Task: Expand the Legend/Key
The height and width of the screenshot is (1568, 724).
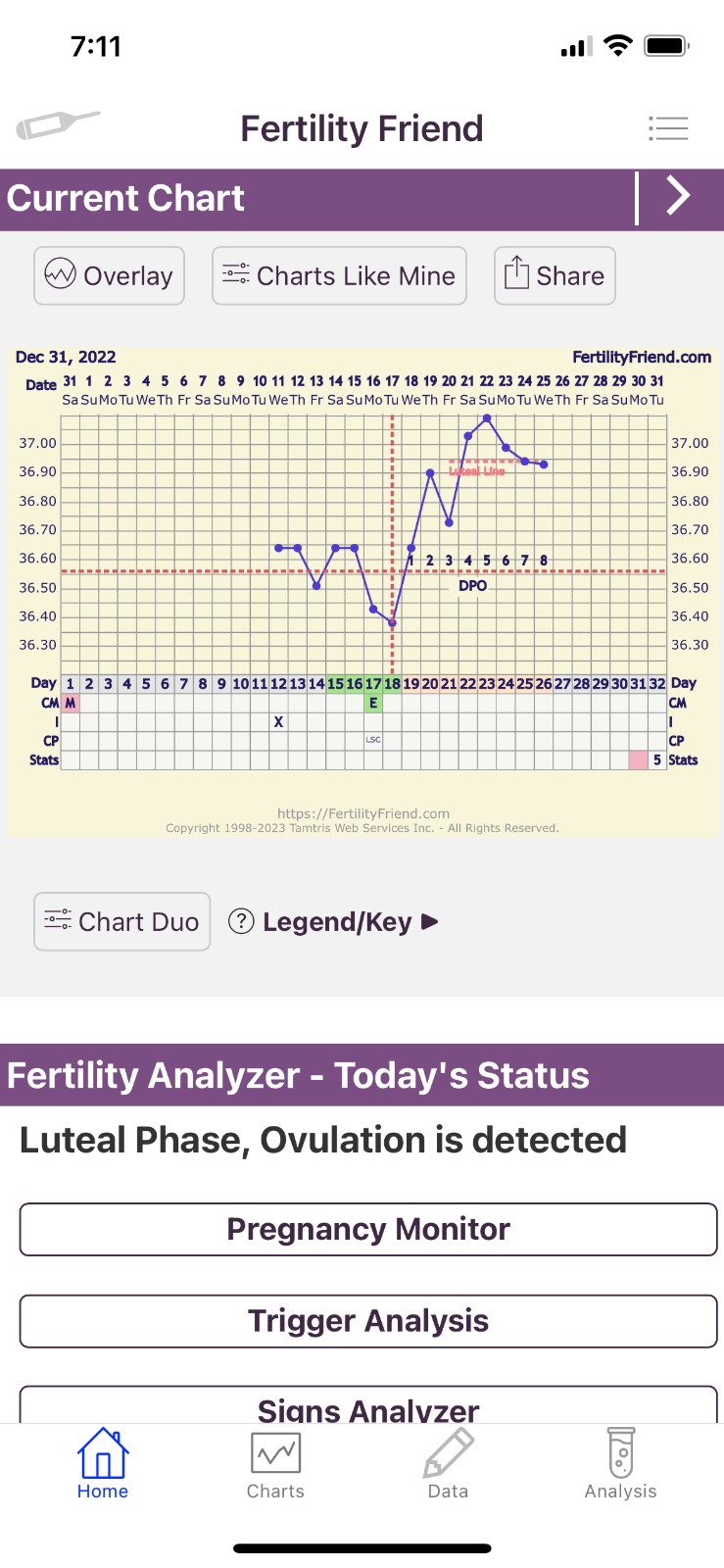Action: (334, 921)
